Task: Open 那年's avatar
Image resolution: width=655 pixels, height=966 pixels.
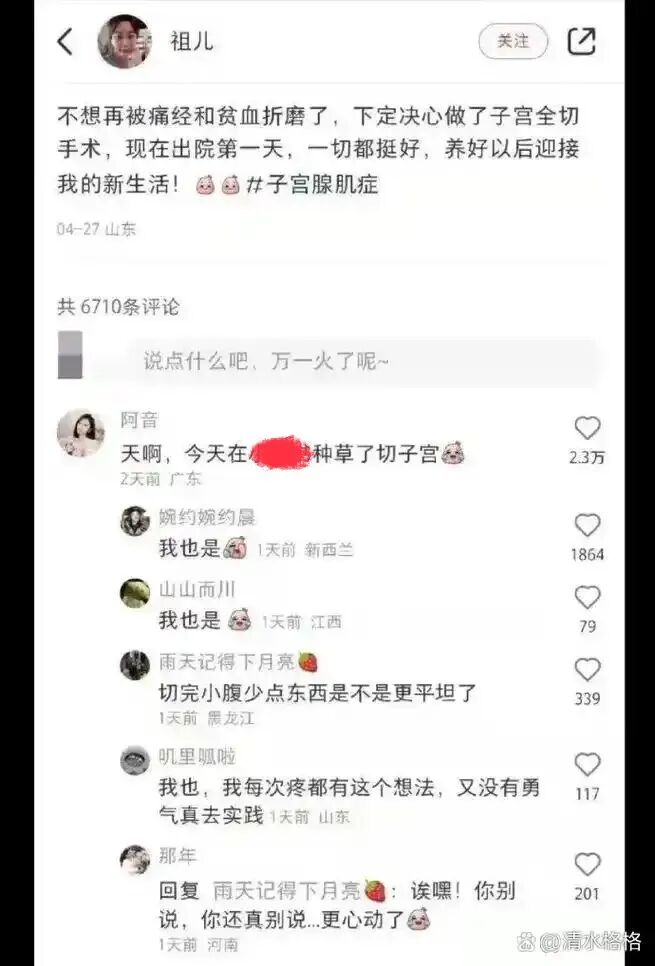Action: pyautogui.click(x=135, y=859)
